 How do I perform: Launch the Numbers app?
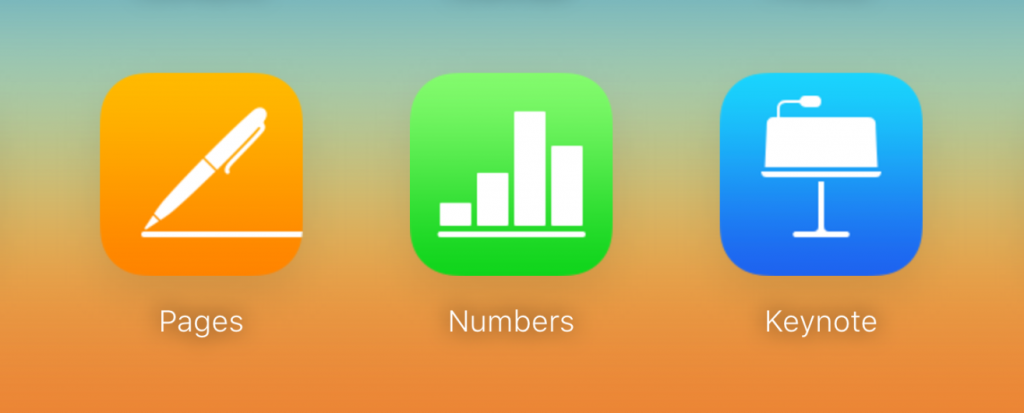511,175
